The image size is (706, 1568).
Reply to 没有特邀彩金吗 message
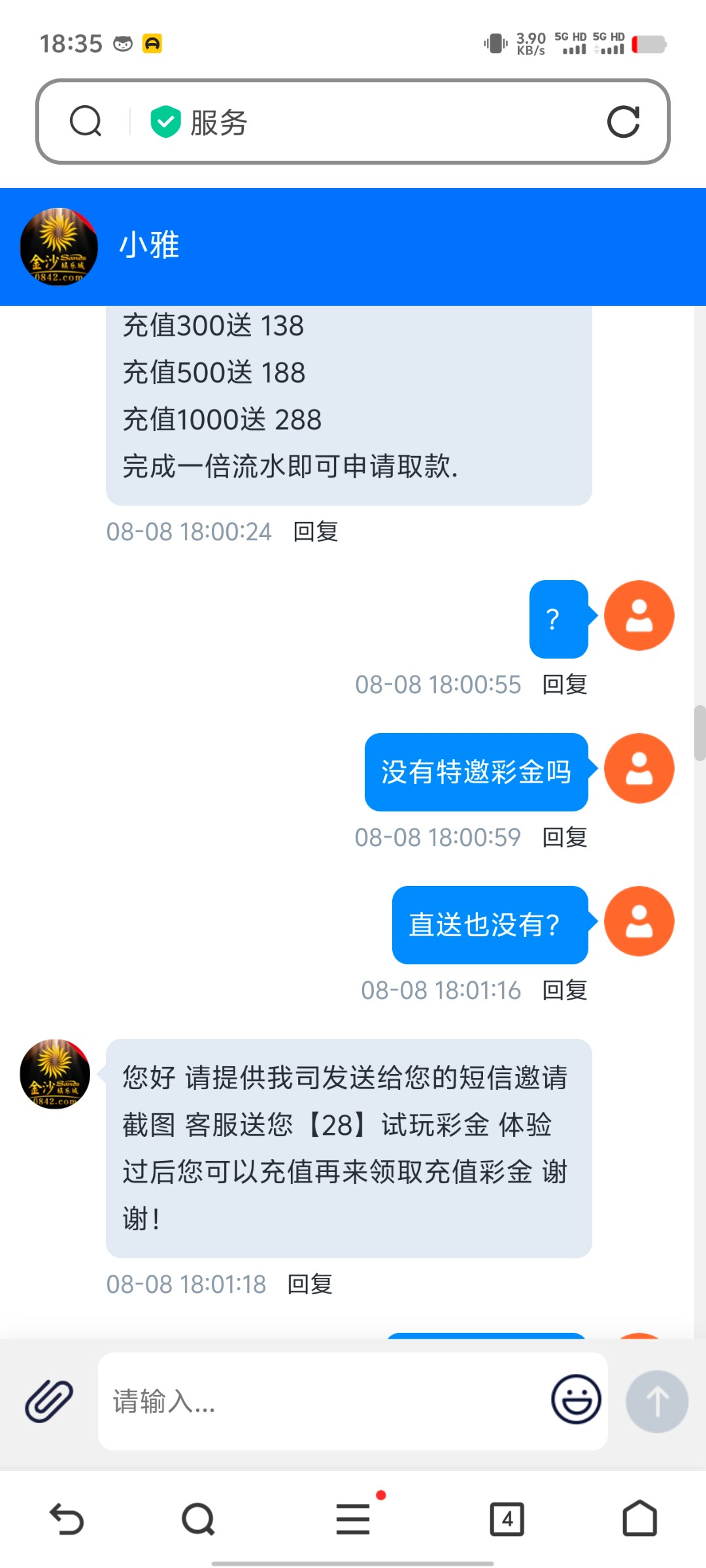[x=565, y=838]
